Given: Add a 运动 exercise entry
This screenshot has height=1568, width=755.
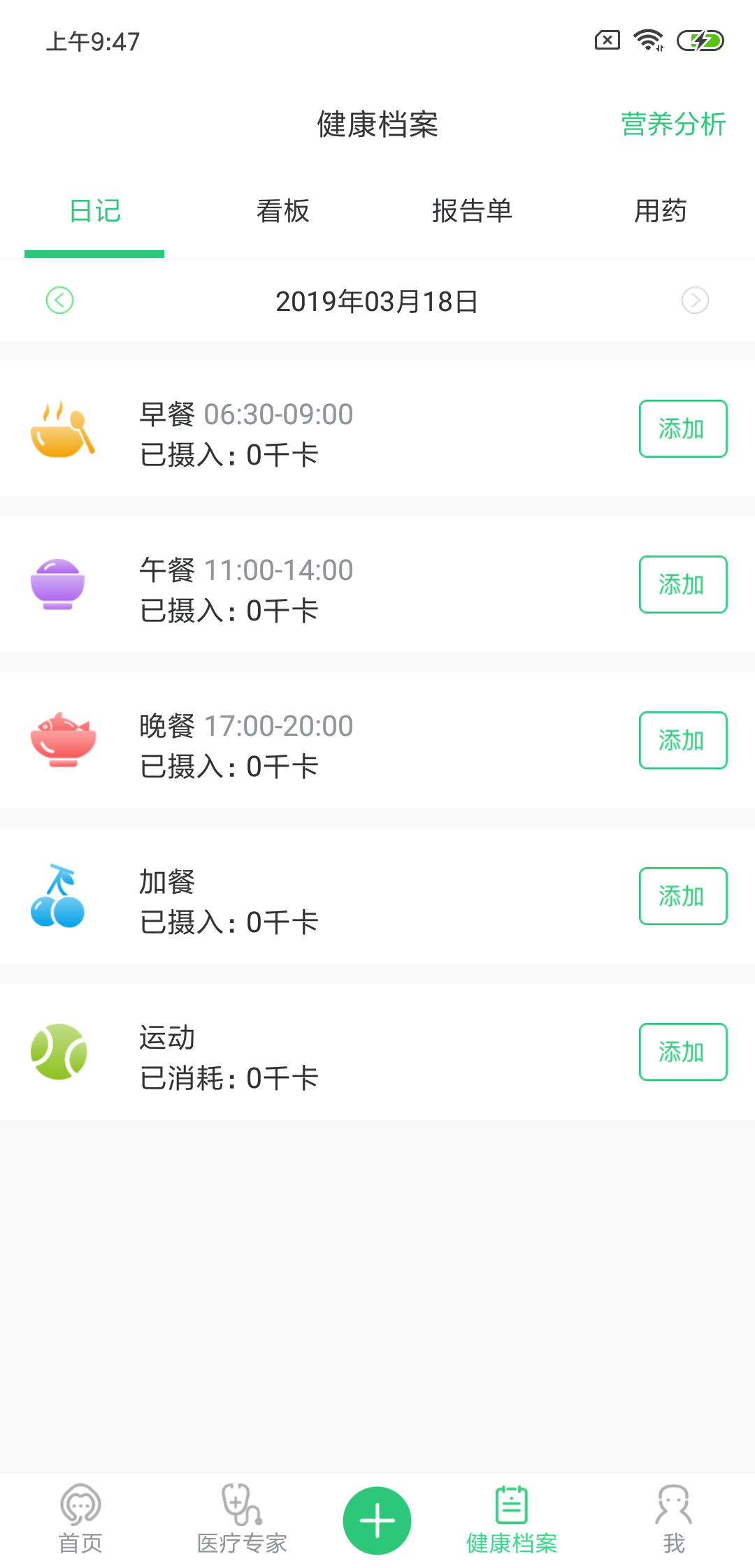Looking at the screenshot, I should point(682,1052).
